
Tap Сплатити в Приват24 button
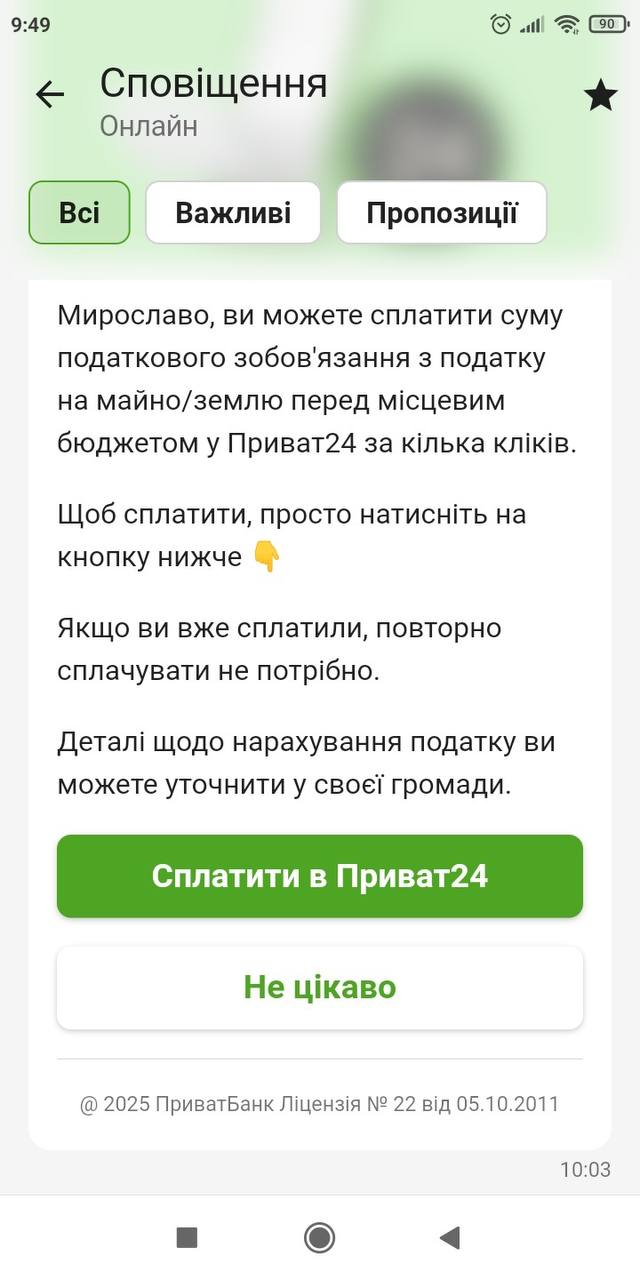[320, 876]
